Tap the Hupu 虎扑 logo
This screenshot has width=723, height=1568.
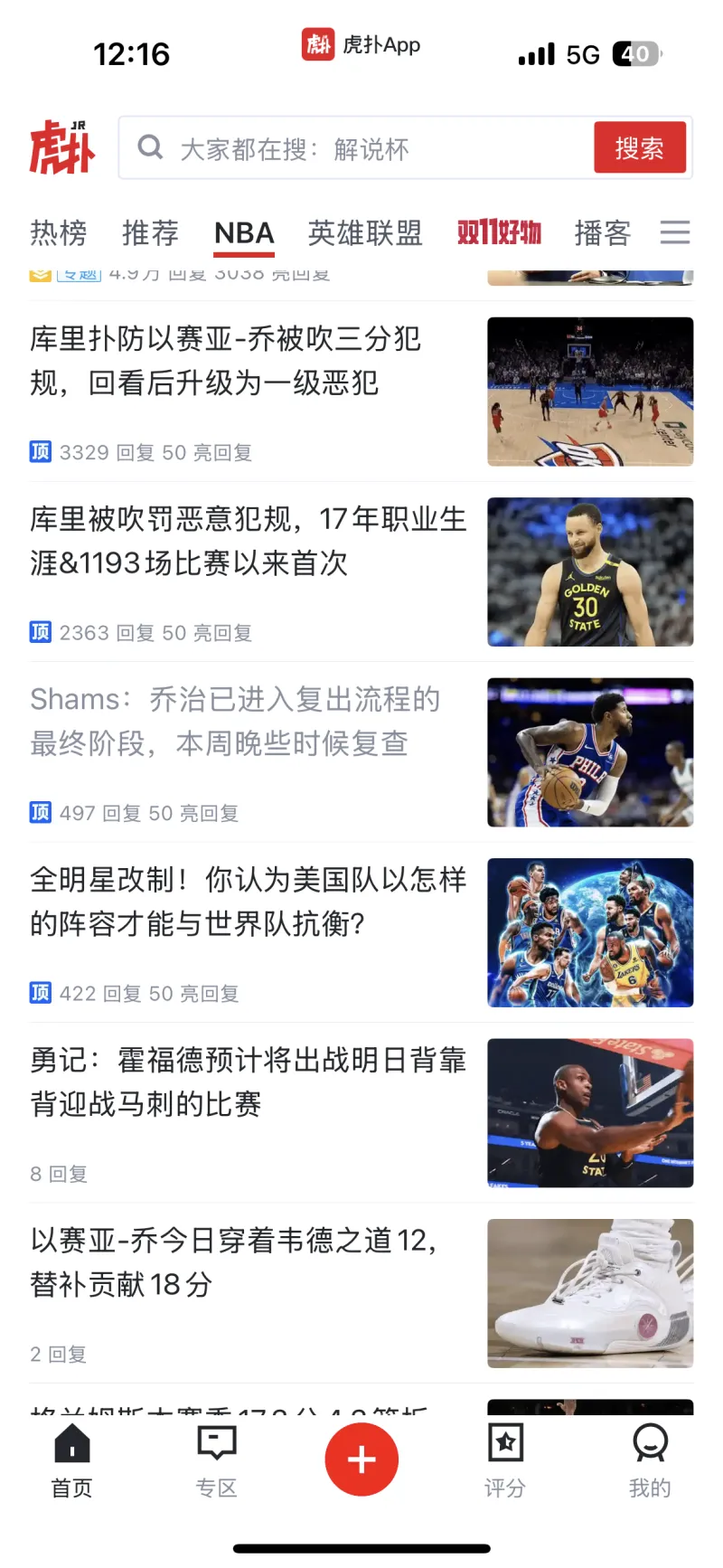(x=60, y=145)
